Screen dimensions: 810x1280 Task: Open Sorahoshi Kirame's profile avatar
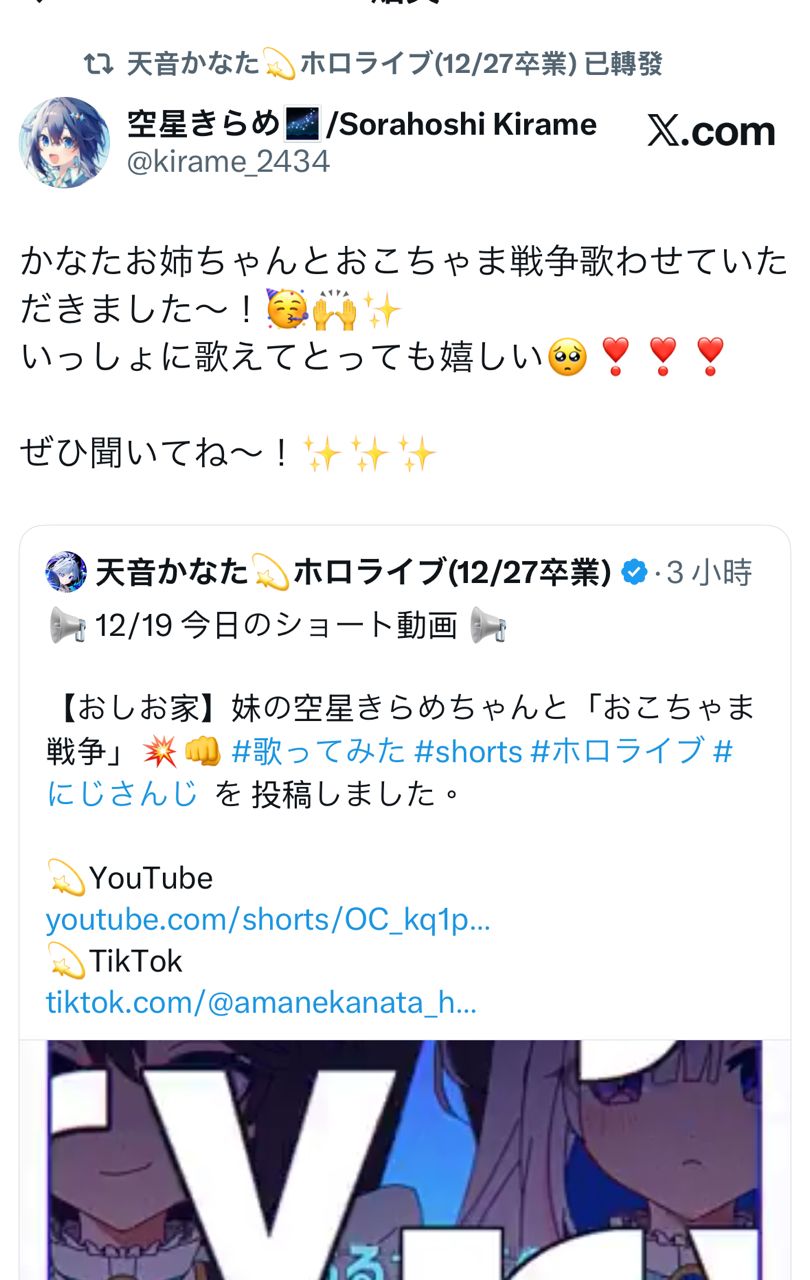pyautogui.click(x=64, y=142)
